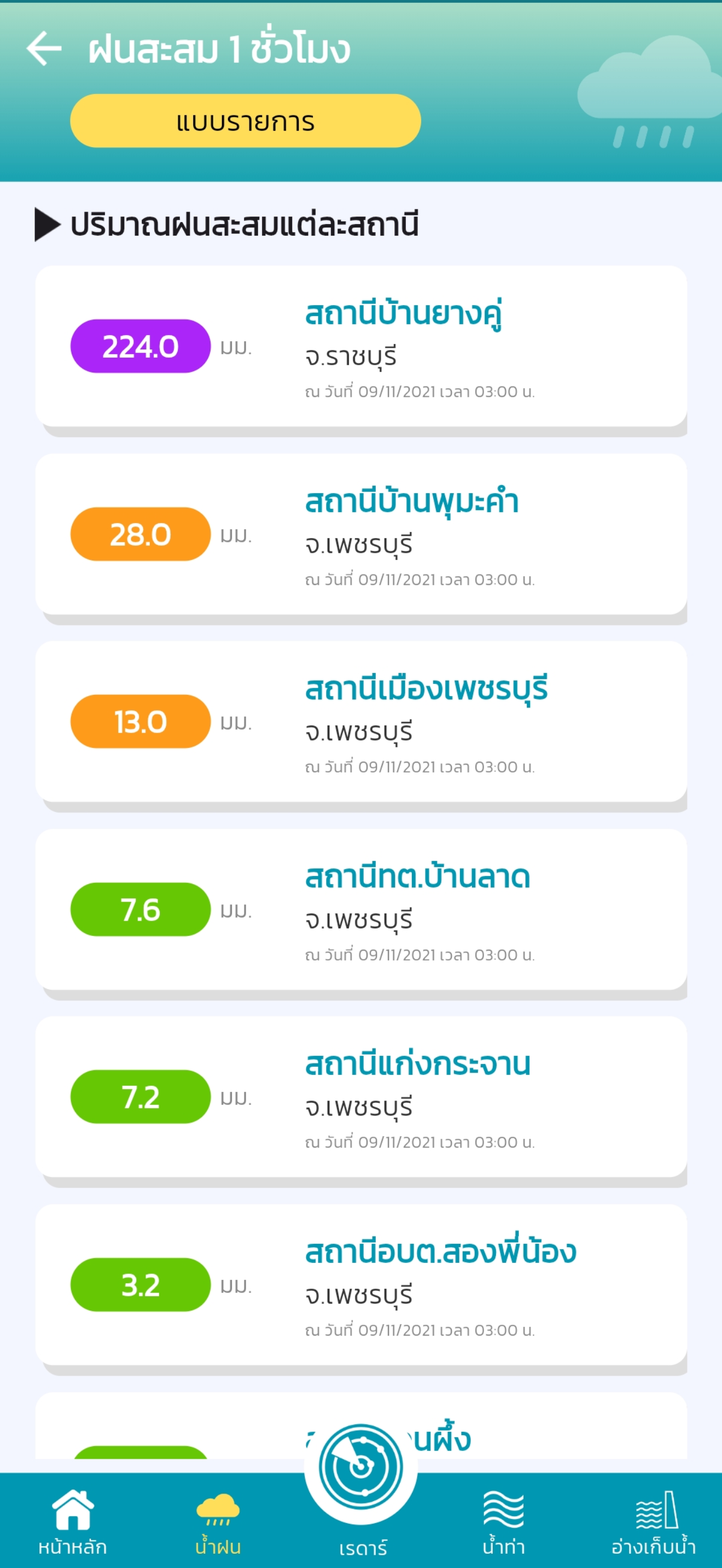View details for สถานีทต.บ้านลาด

tap(361, 909)
